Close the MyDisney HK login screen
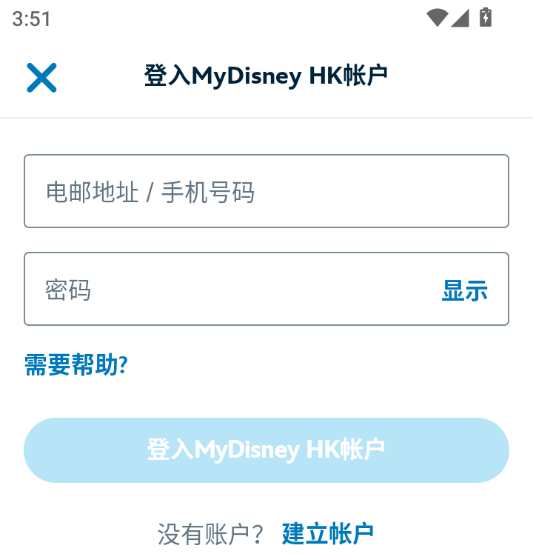 click(x=42, y=78)
